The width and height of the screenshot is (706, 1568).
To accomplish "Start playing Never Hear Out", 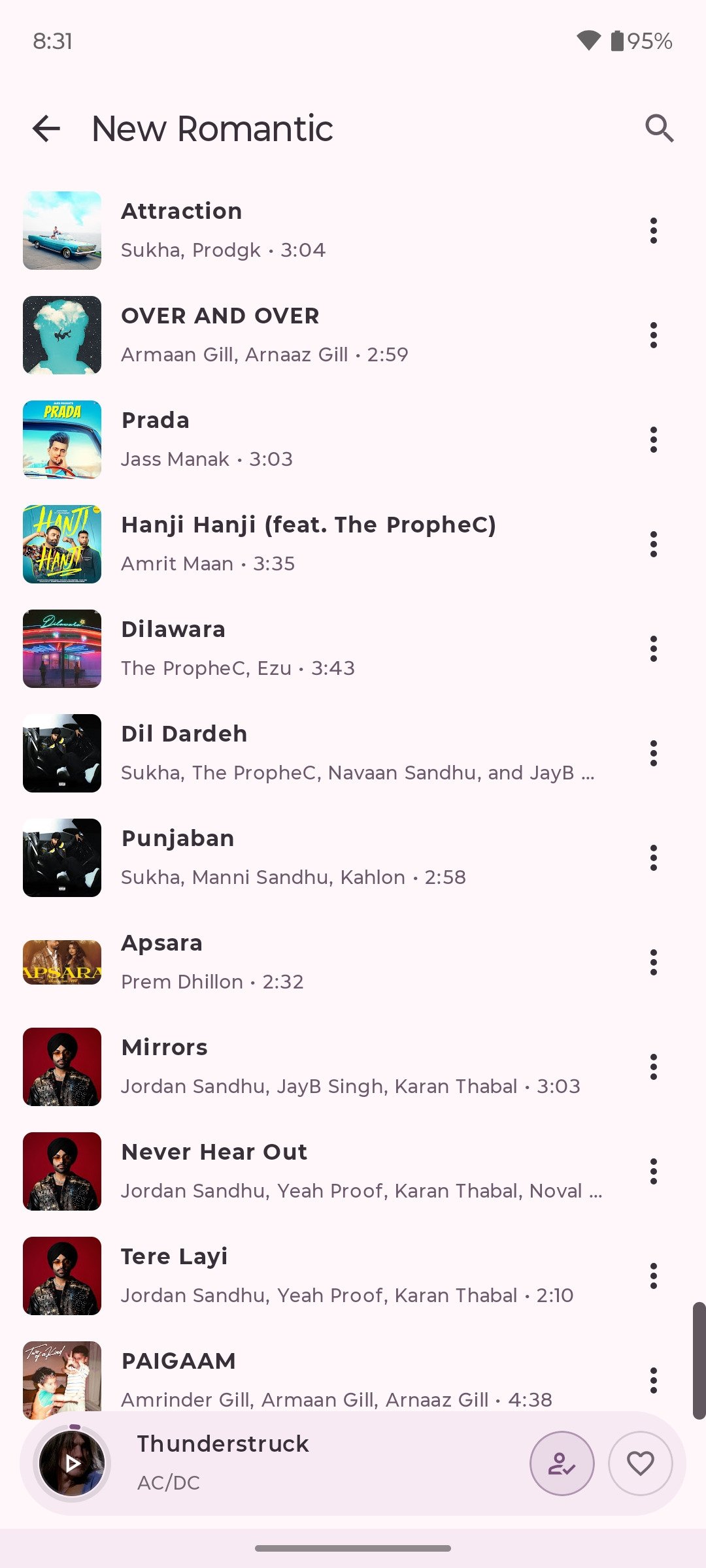I will (x=327, y=1171).
